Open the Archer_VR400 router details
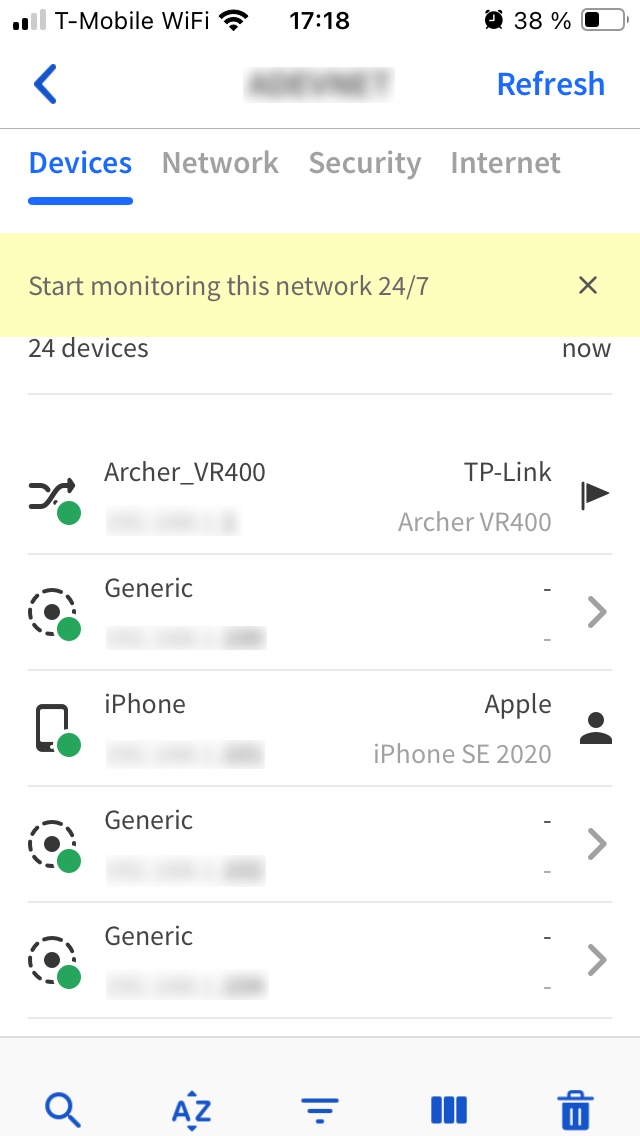The height and width of the screenshot is (1136, 640). pyautogui.click(x=300, y=496)
